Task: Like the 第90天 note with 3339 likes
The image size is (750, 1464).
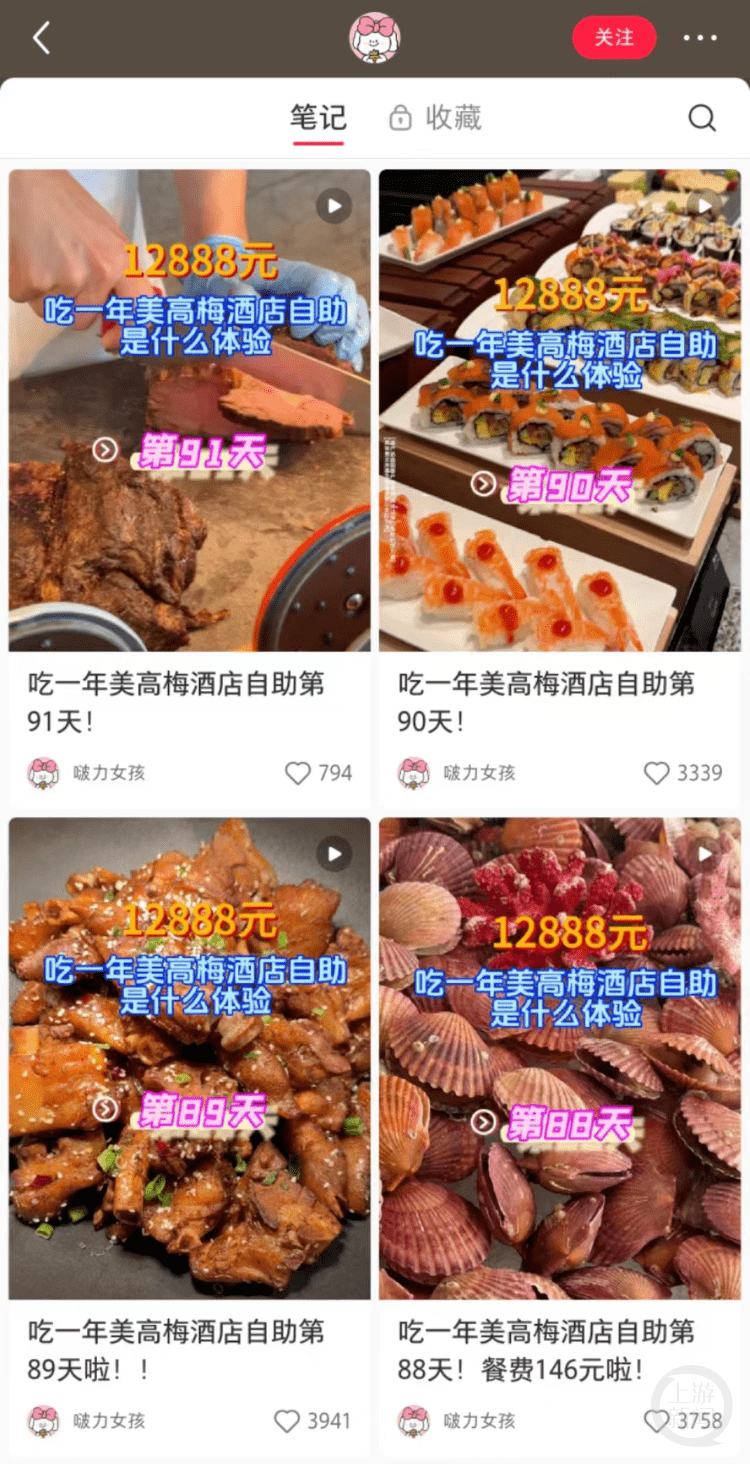Action: point(656,773)
